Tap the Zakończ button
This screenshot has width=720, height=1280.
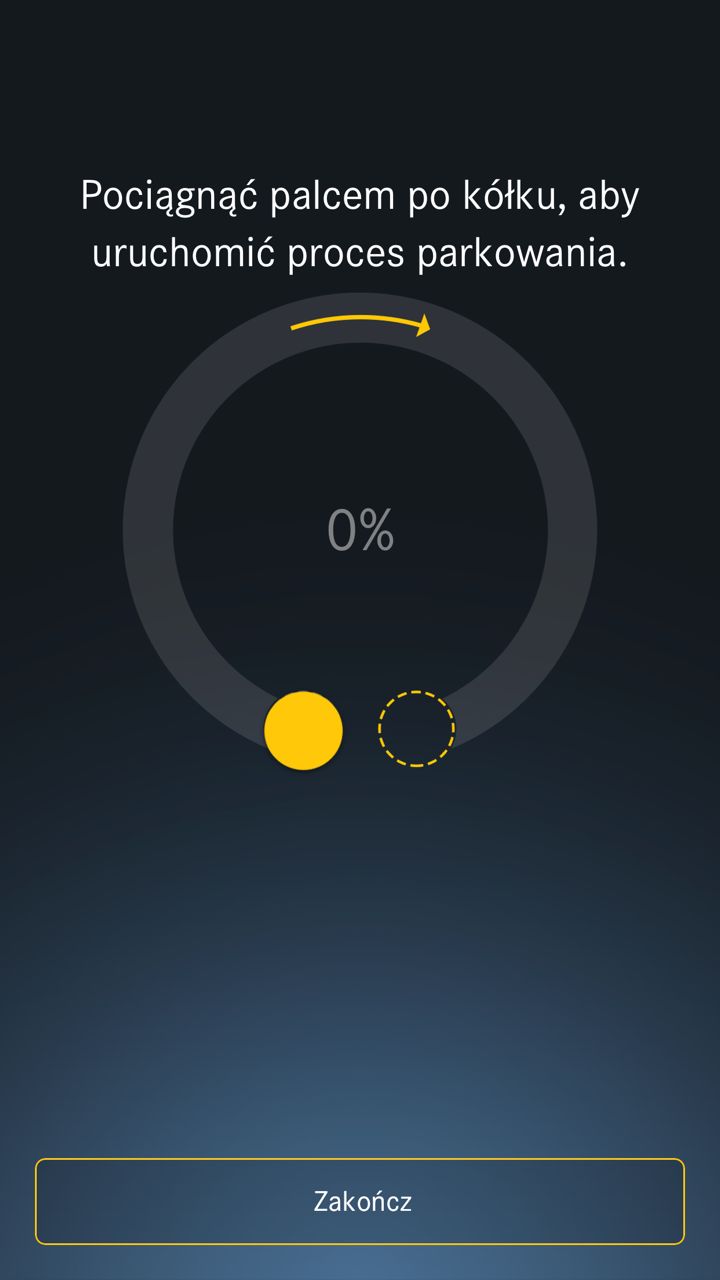[x=360, y=1201]
